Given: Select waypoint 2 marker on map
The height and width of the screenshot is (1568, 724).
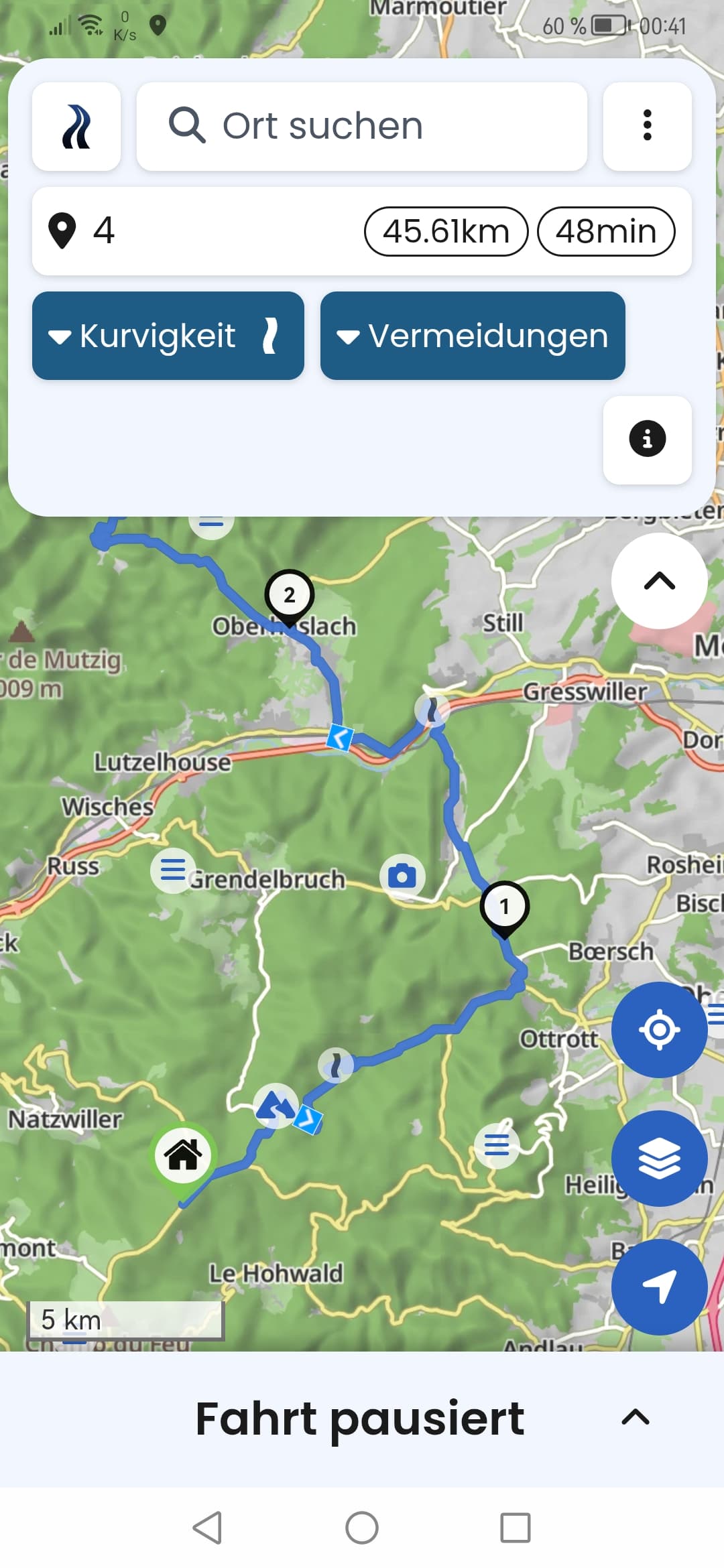Looking at the screenshot, I should pos(289,594).
